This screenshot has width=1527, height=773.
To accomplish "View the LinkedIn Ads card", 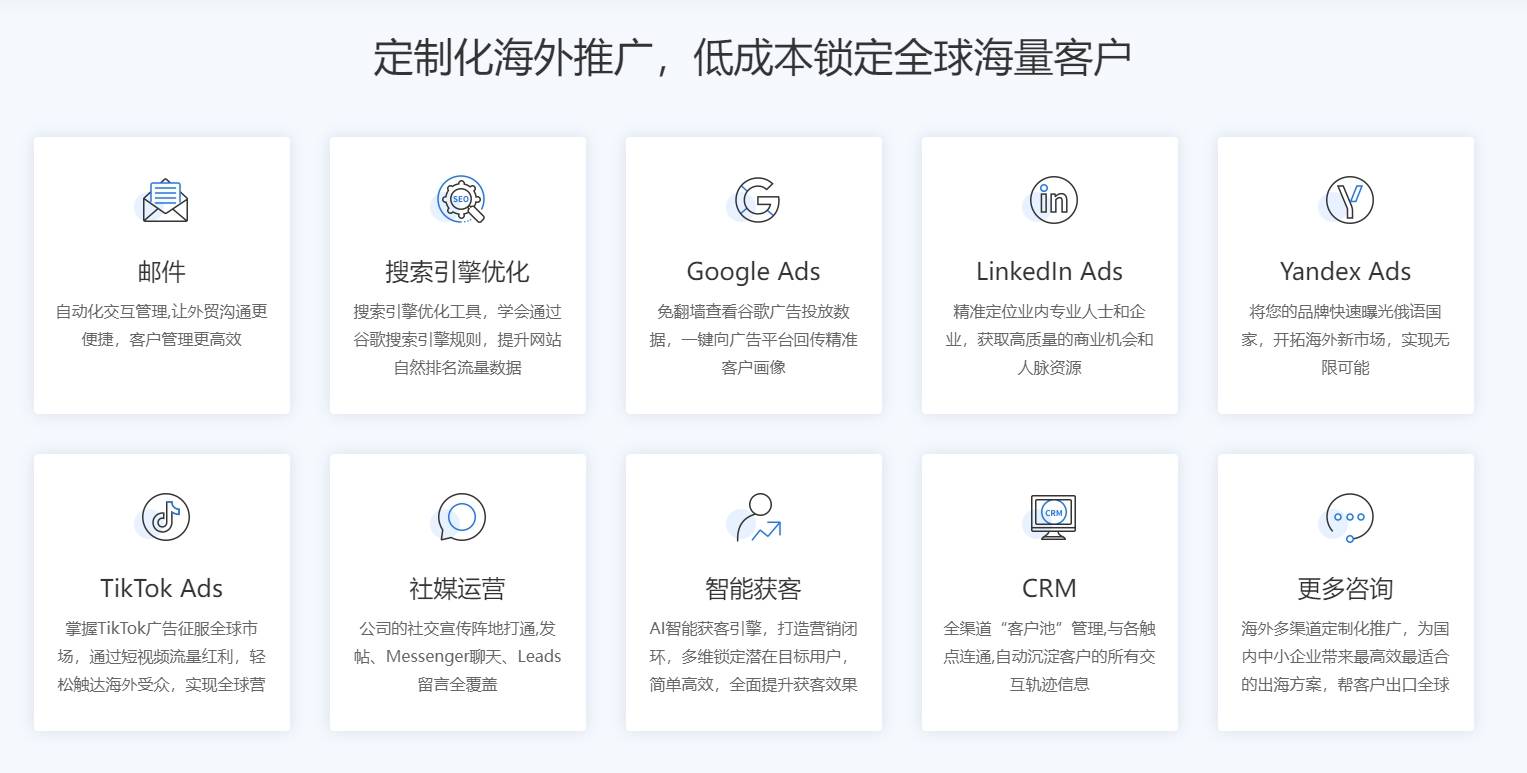I will click(1050, 272).
